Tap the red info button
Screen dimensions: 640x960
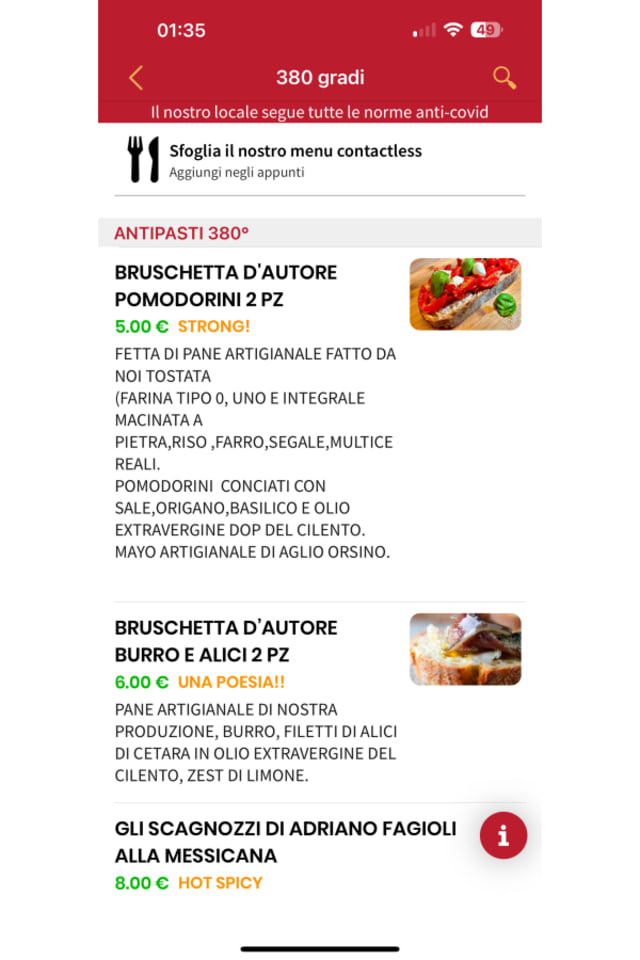(x=503, y=834)
